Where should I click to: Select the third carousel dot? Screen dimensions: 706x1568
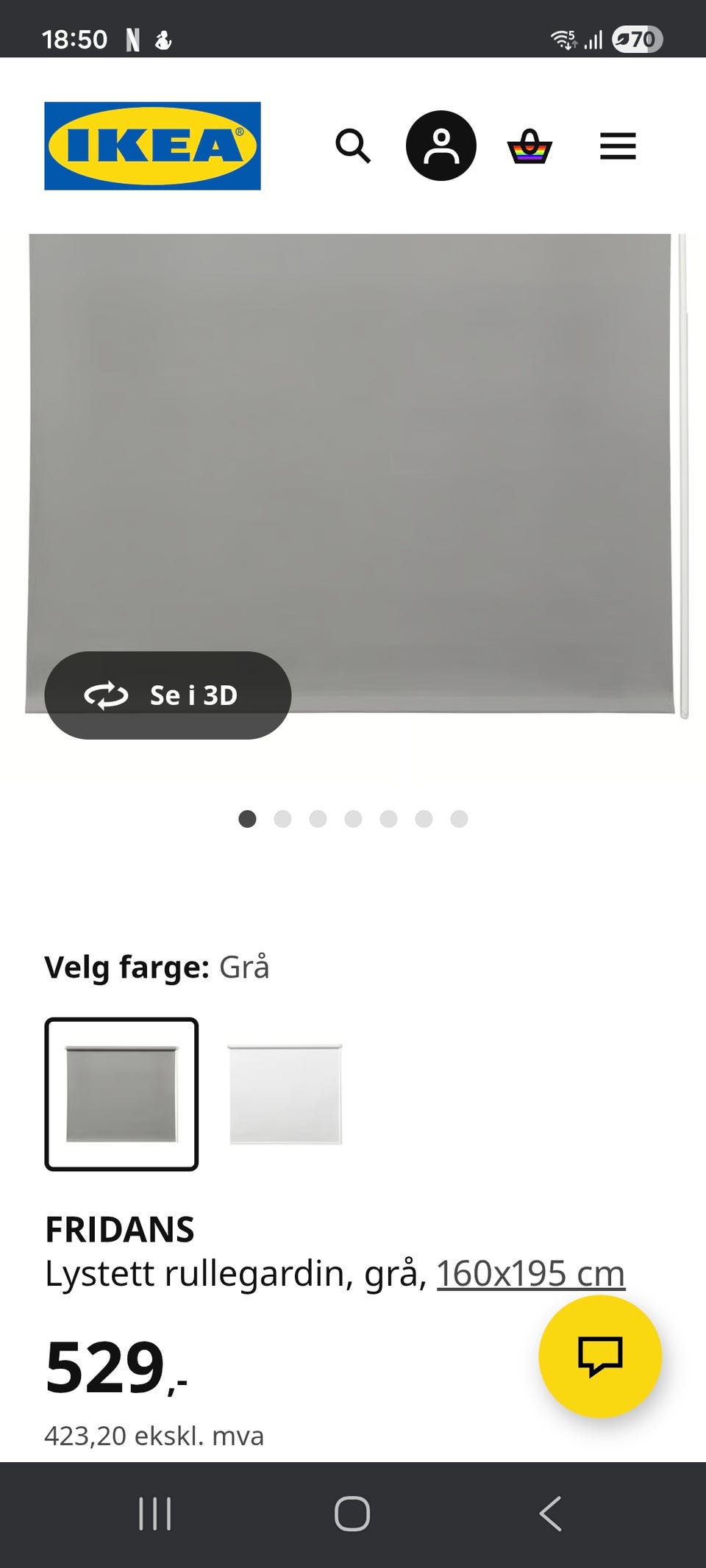pyautogui.click(x=318, y=818)
